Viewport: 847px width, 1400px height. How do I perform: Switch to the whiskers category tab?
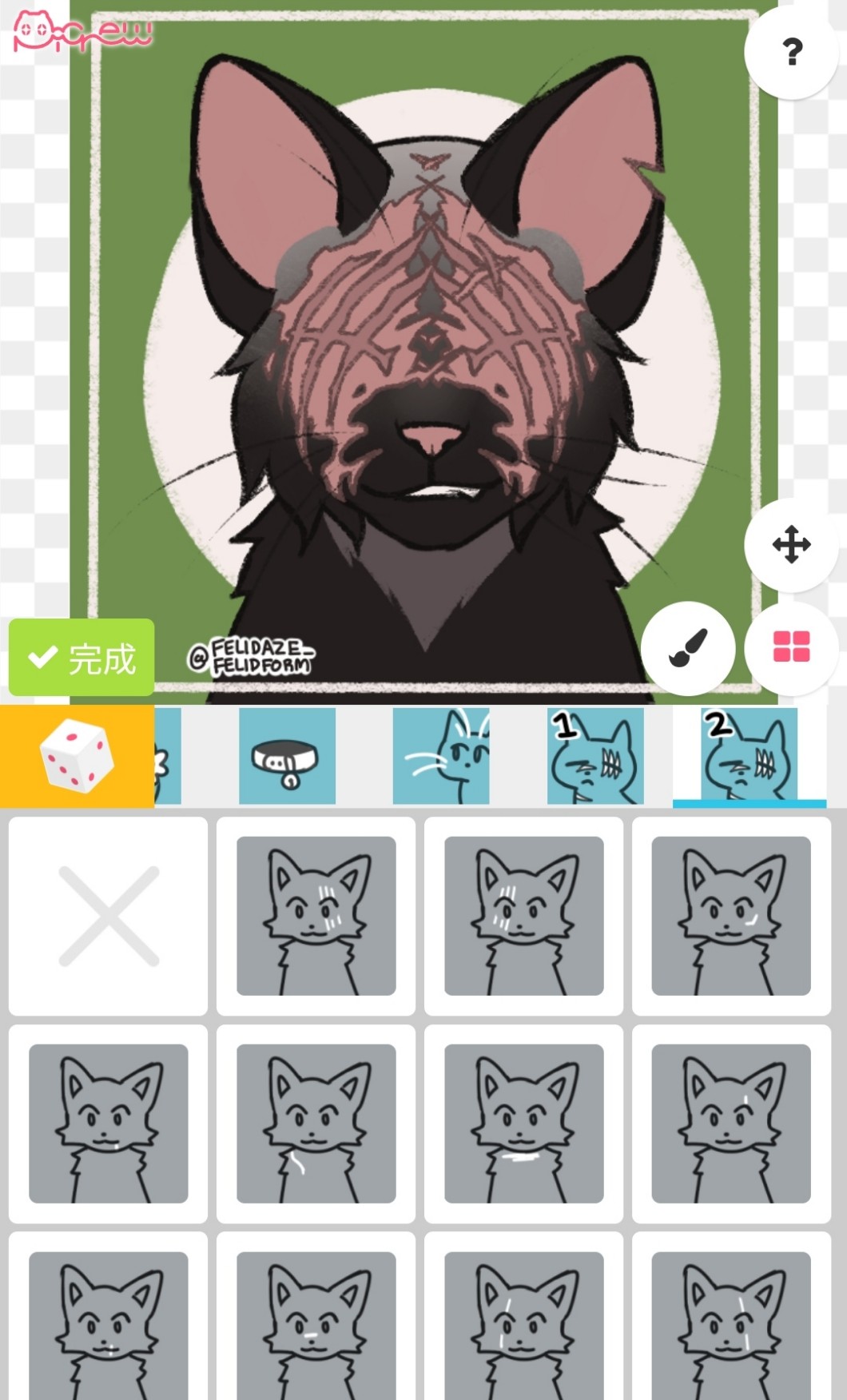(441, 756)
